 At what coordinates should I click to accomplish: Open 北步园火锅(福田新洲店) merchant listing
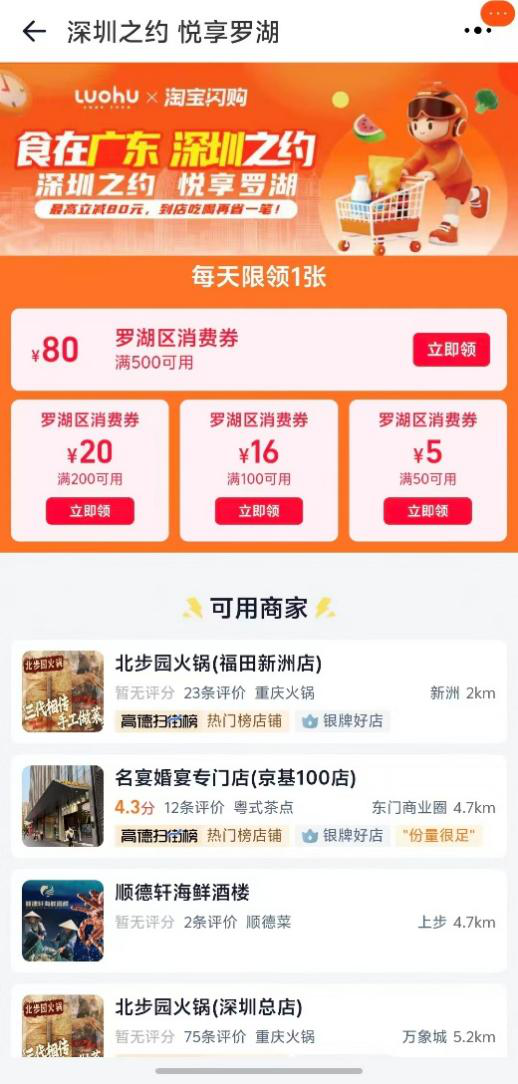pyautogui.click(x=259, y=691)
